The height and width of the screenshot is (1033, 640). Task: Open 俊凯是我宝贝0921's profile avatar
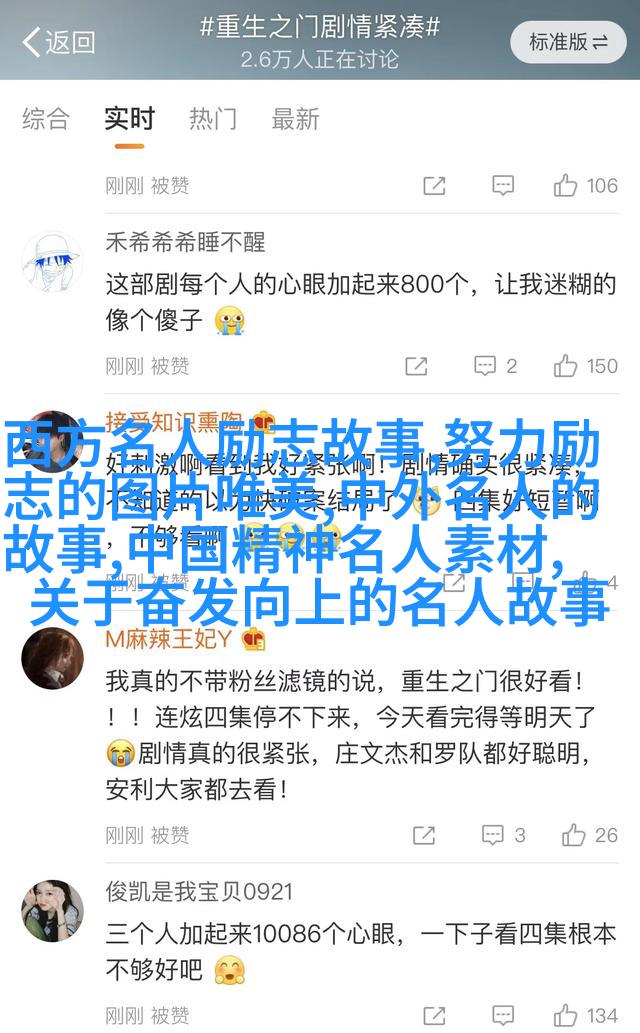52,910
